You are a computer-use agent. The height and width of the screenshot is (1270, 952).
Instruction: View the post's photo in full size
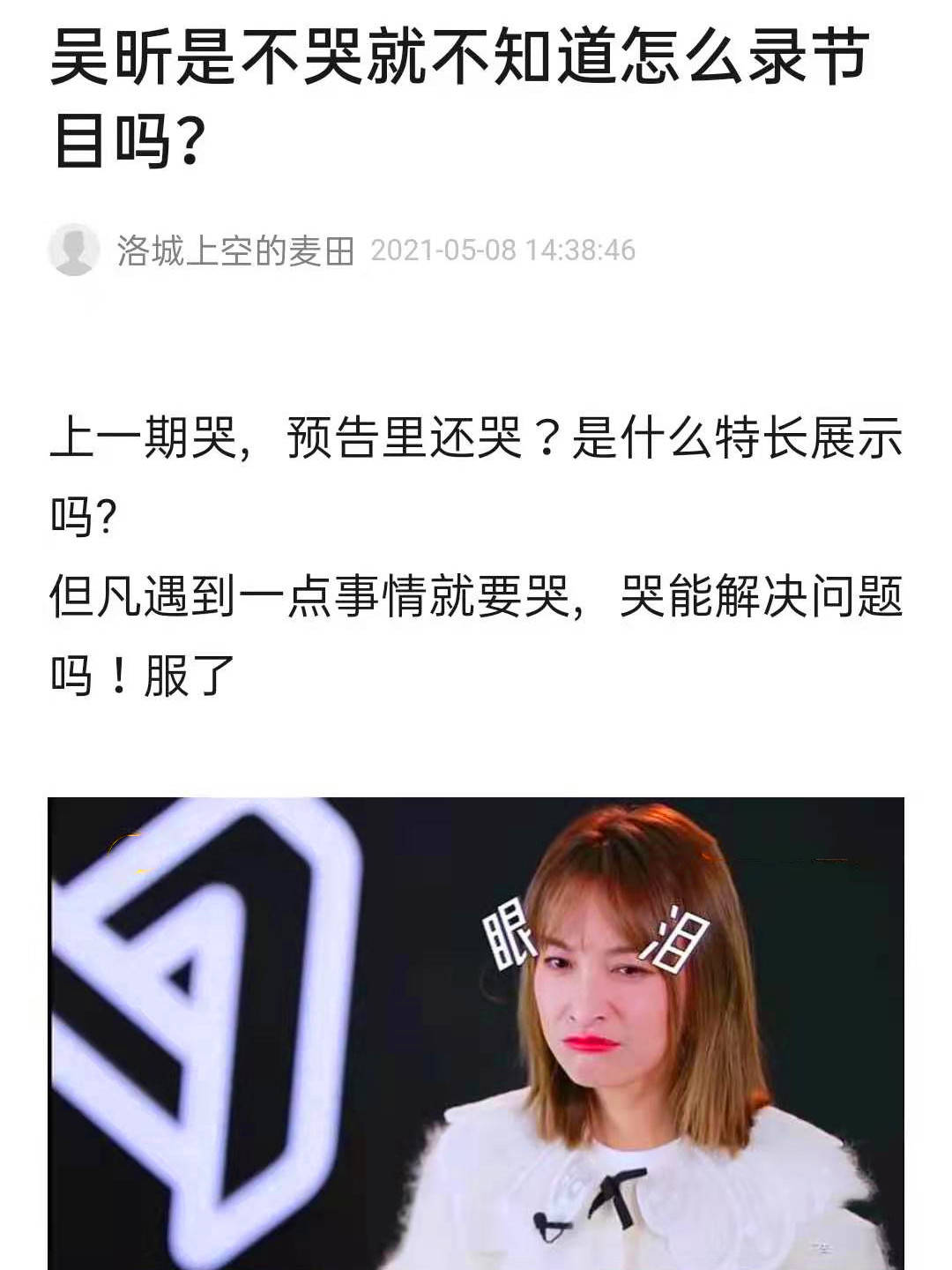tap(476, 1032)
